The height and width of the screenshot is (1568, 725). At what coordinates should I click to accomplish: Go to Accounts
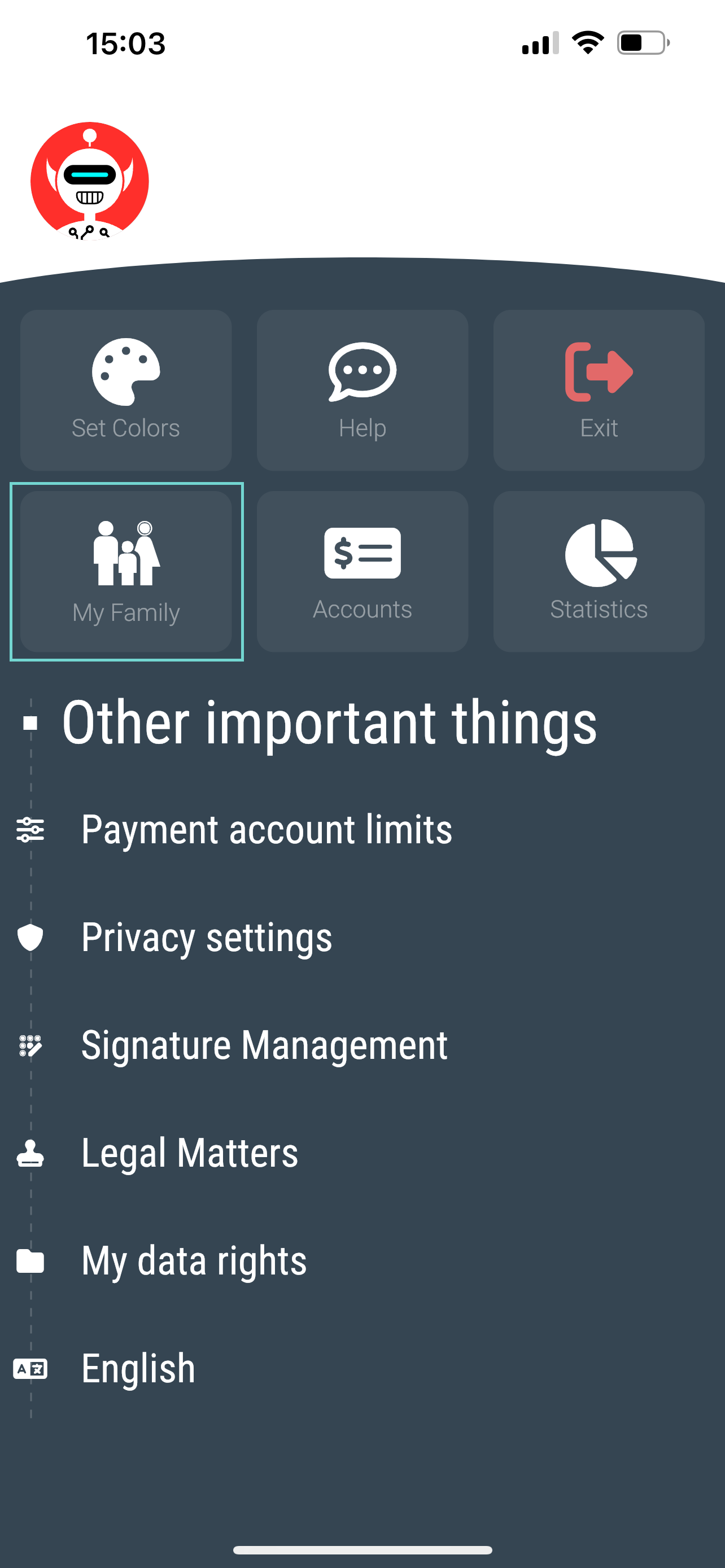[x=362, y=572]
